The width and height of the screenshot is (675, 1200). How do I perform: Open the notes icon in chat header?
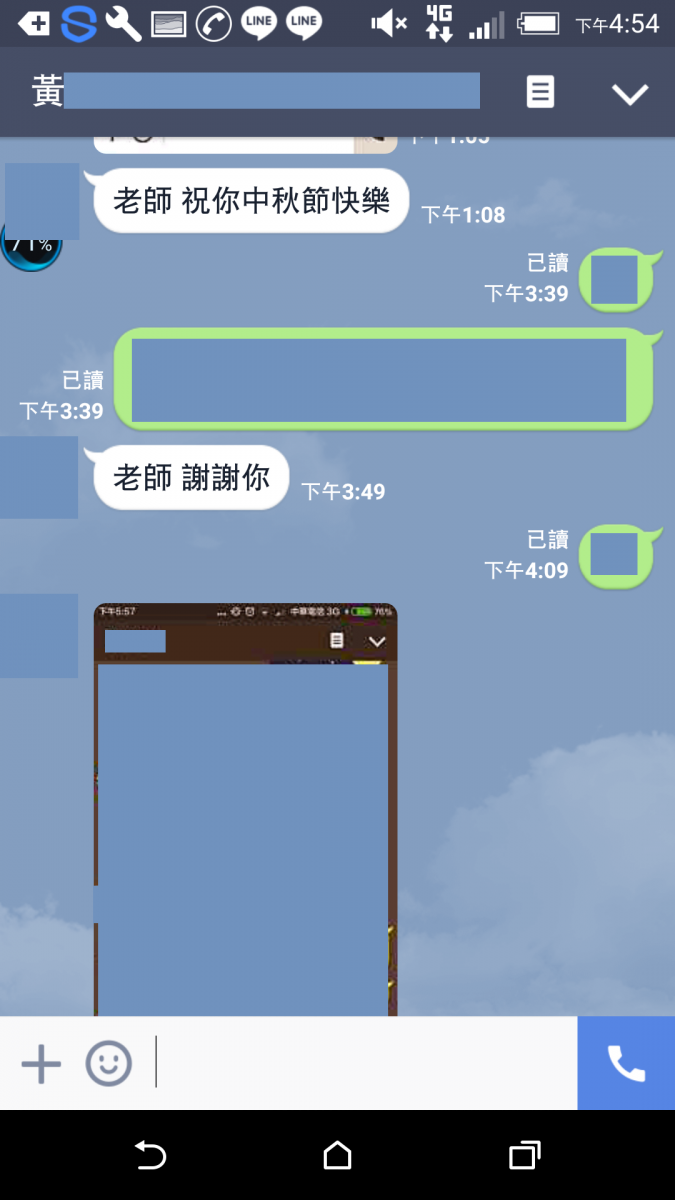[540, 93]
